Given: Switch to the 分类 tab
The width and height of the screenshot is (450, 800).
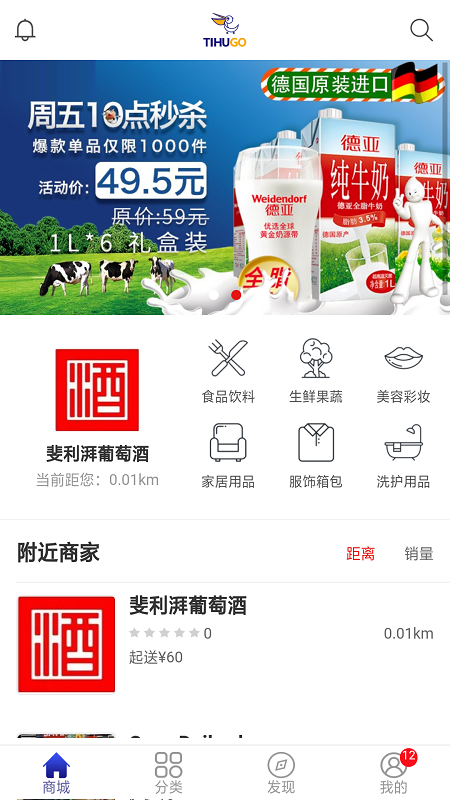Looking at the screenshot, I should [x=169, y=773].
